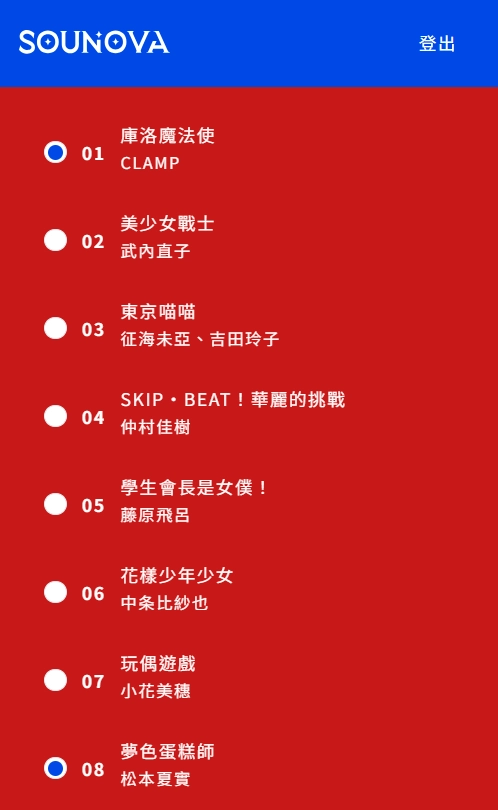This screenshot has height=810, width=498.
Task: Select option 02 美少女戰士
Action: coord(55,240)
